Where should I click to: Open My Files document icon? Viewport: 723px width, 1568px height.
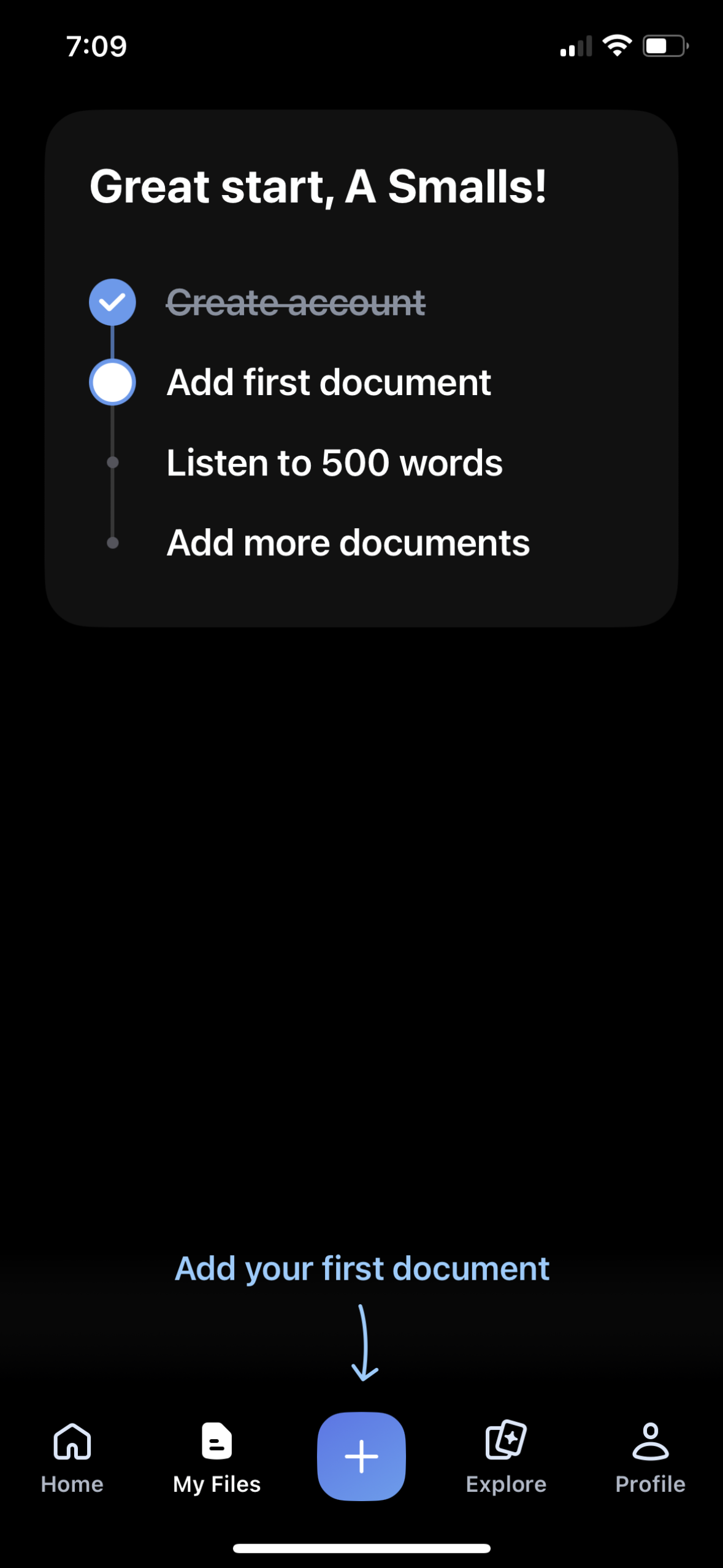pyautogui.click(x=216, y=1440)
